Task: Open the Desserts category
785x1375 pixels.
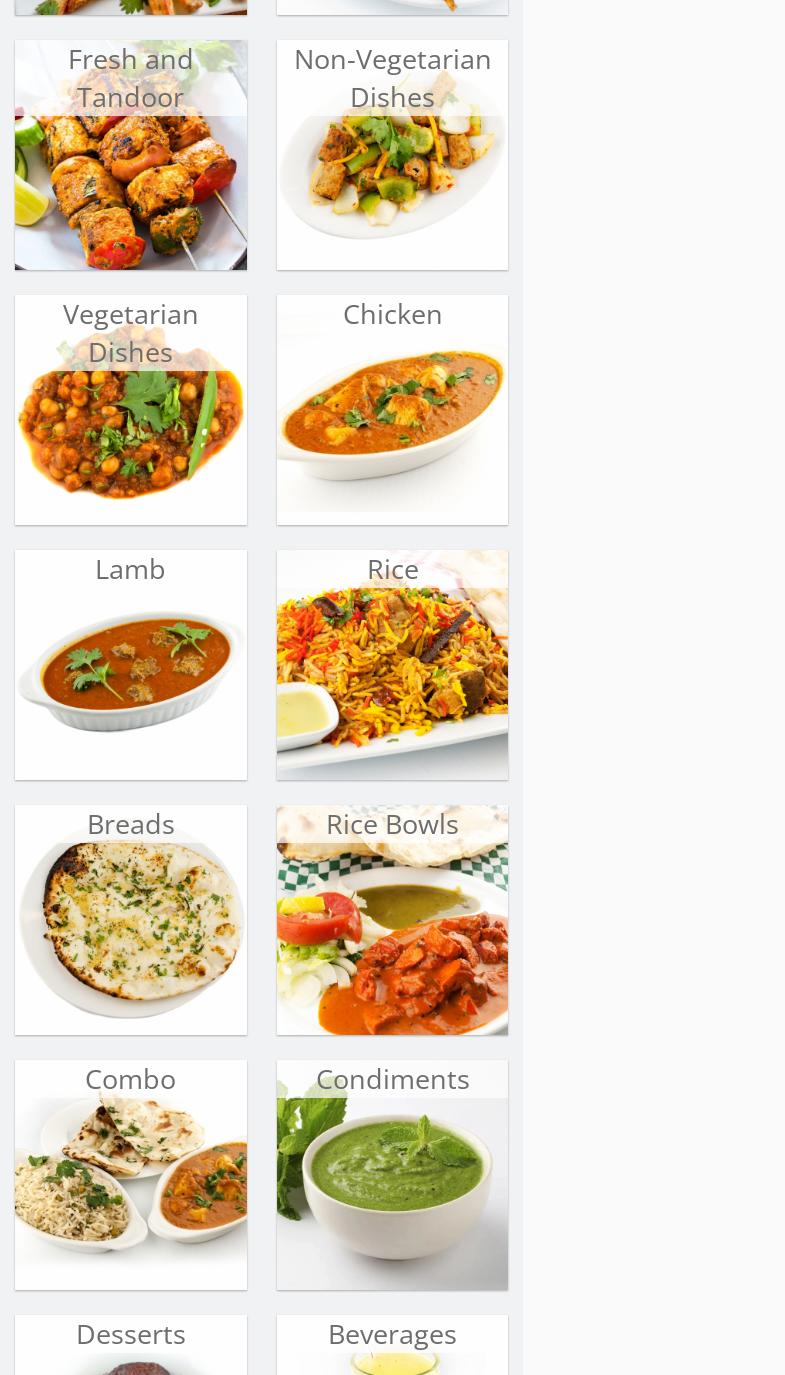Action: [131, 1345]
